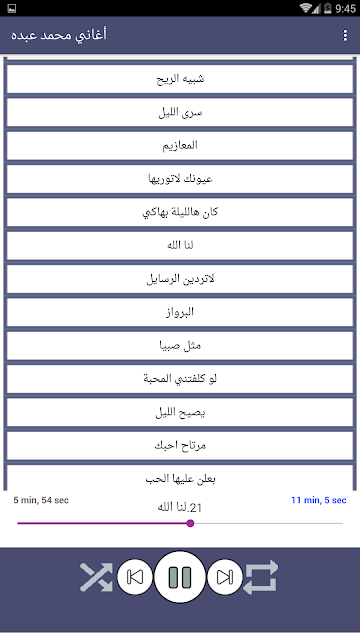Enable shuffle playback

(x=96, y=577)
